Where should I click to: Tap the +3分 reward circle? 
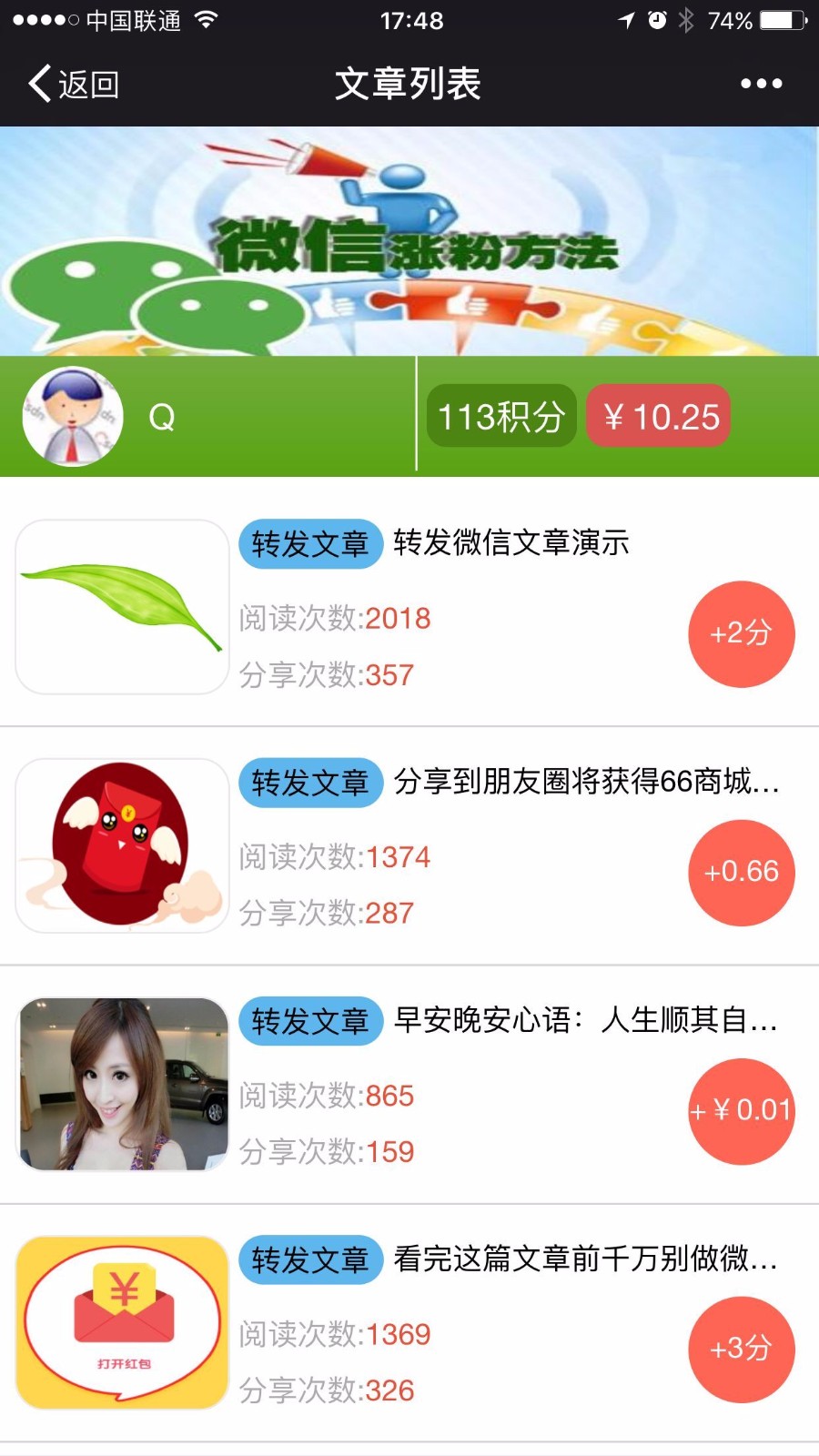point(742,1350)
